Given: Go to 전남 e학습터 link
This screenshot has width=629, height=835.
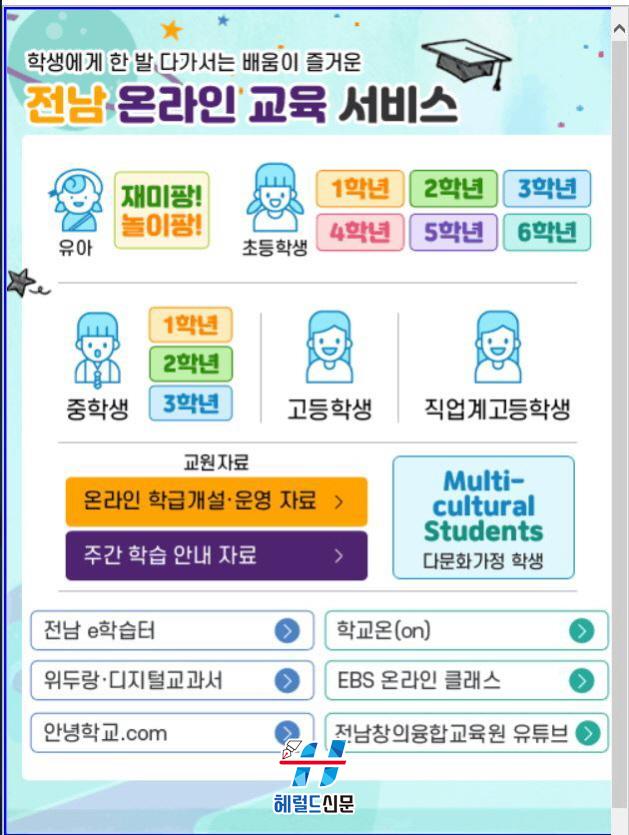Looking at the screenshot, I should point(172,631).
